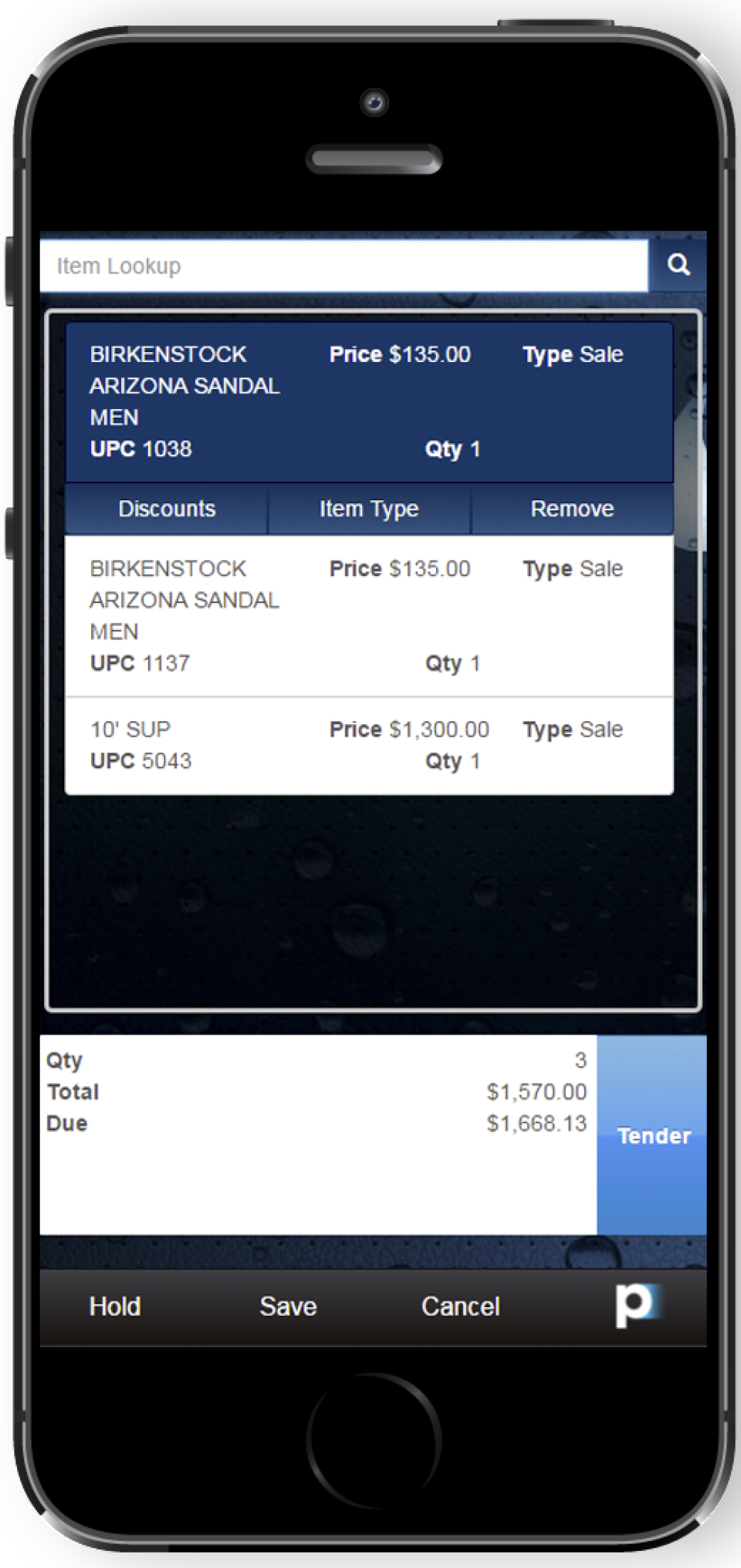Select the 10' SUP item row
Viewport: 741px width, 1568px height.
pyautogui.click(x=369, y=745)
